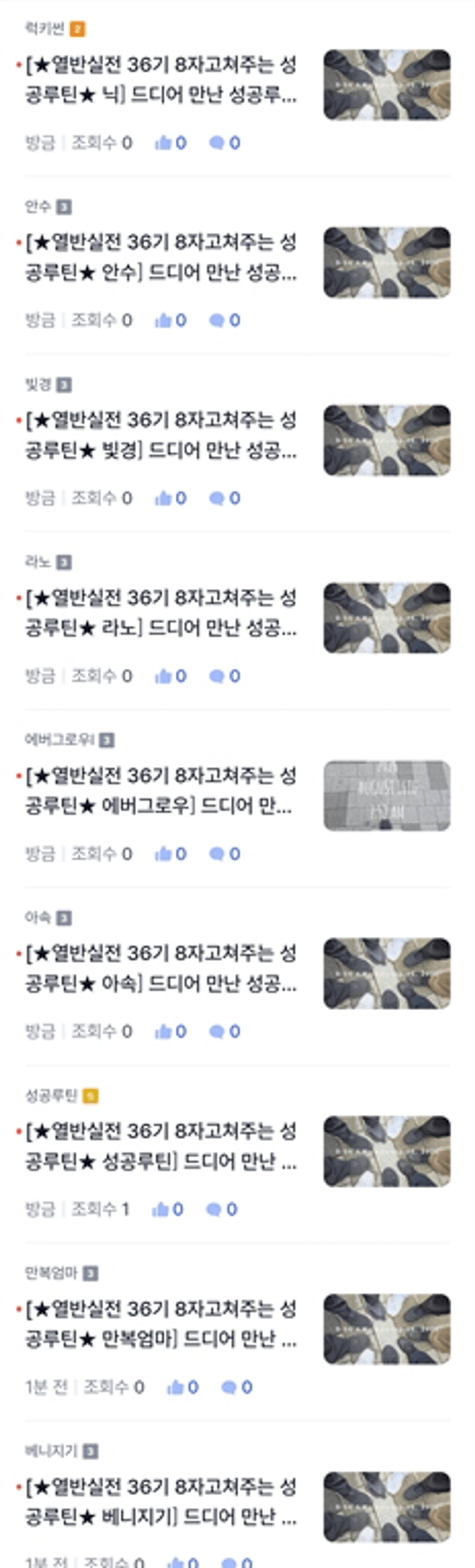The width and height of the screenshot is (475, 1568).
Task: View author profile of 성공루틴
Action: coord(51,1095)
